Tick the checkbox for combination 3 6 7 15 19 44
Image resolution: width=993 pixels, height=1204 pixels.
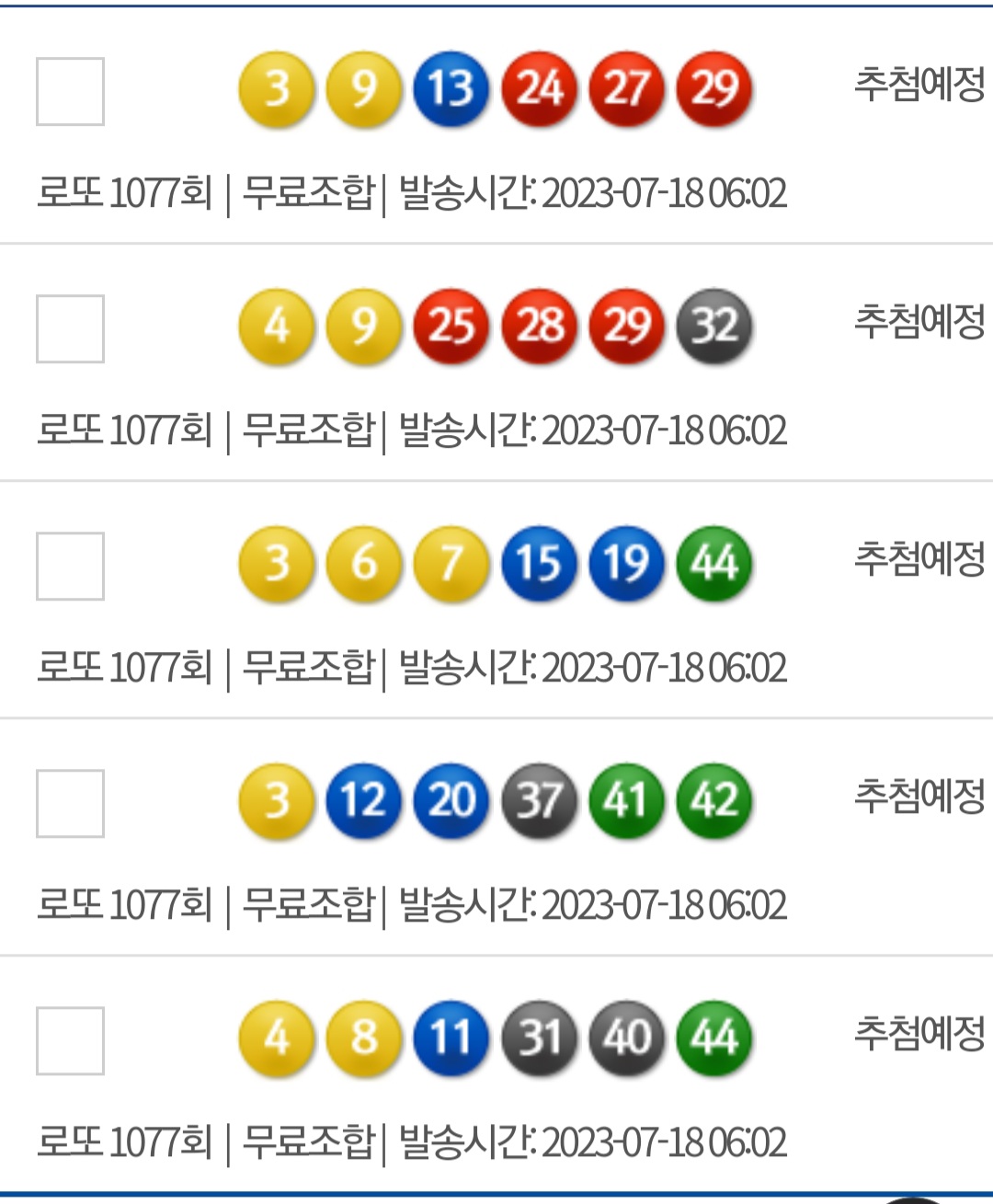click(70, 566)
